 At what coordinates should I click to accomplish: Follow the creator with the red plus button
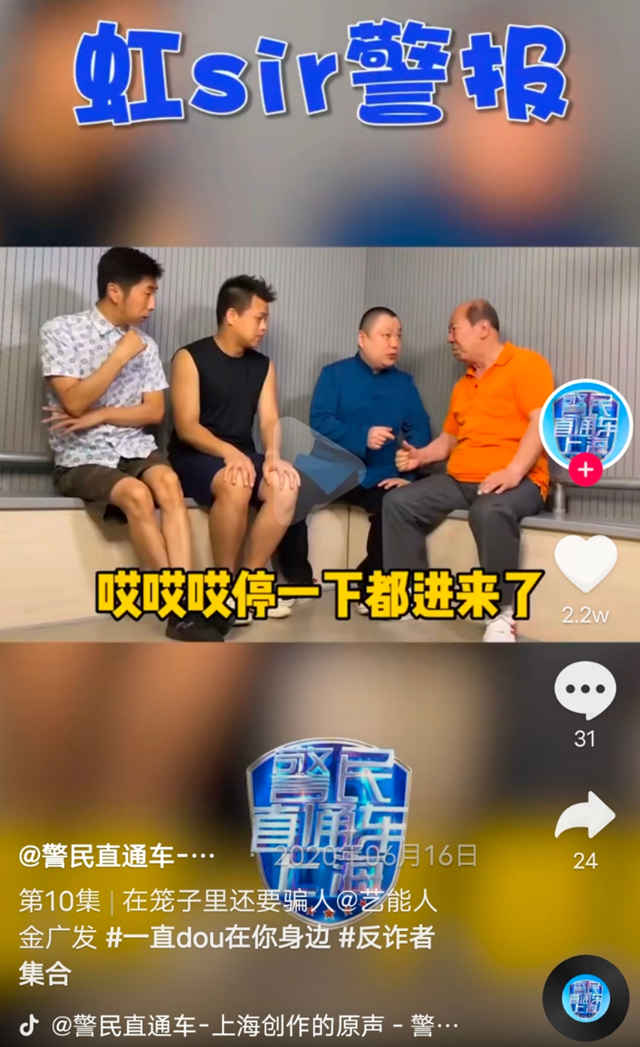coord(585,468)
